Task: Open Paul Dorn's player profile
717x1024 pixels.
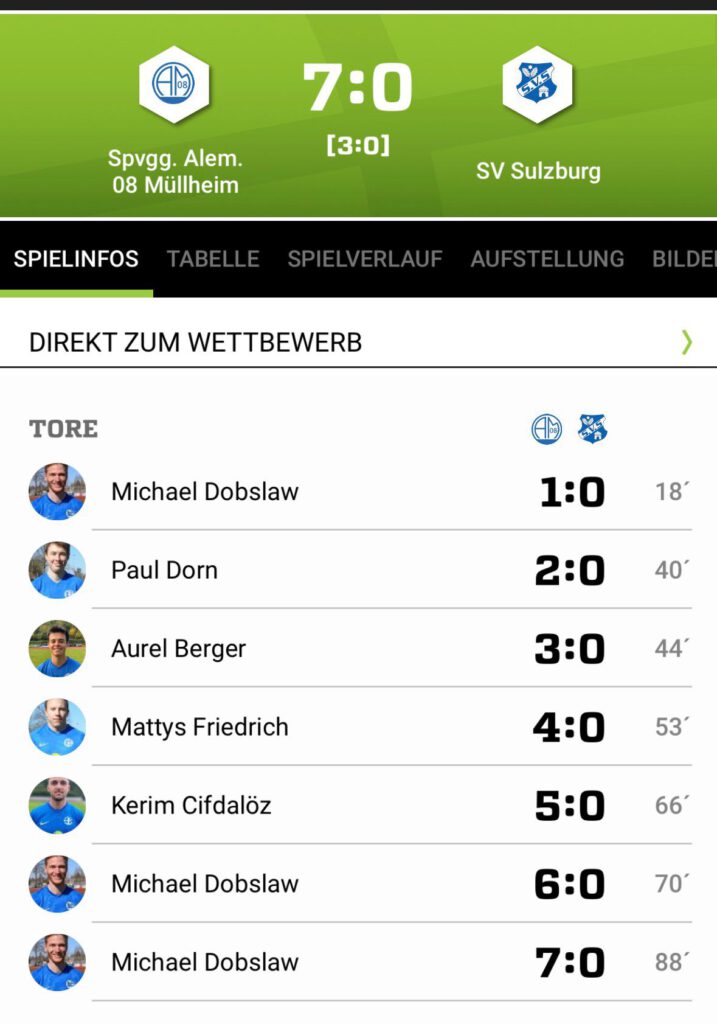Action: click(164, 570)
